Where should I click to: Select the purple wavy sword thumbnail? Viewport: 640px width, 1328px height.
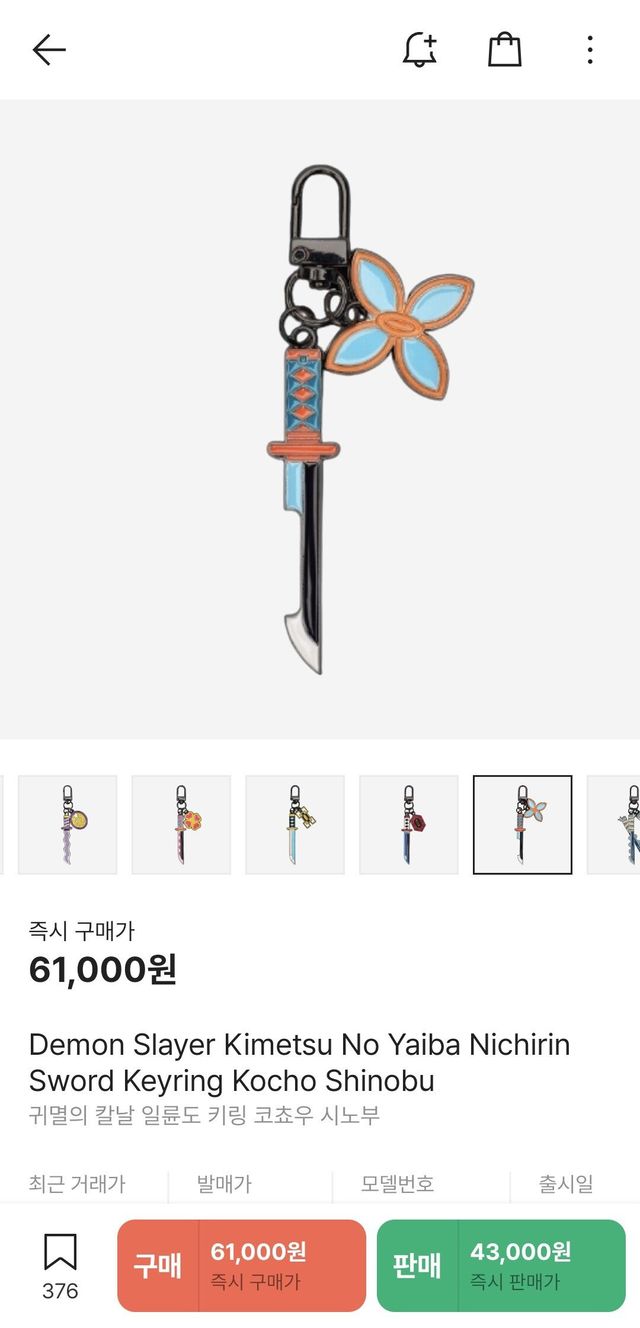[67, 825]
